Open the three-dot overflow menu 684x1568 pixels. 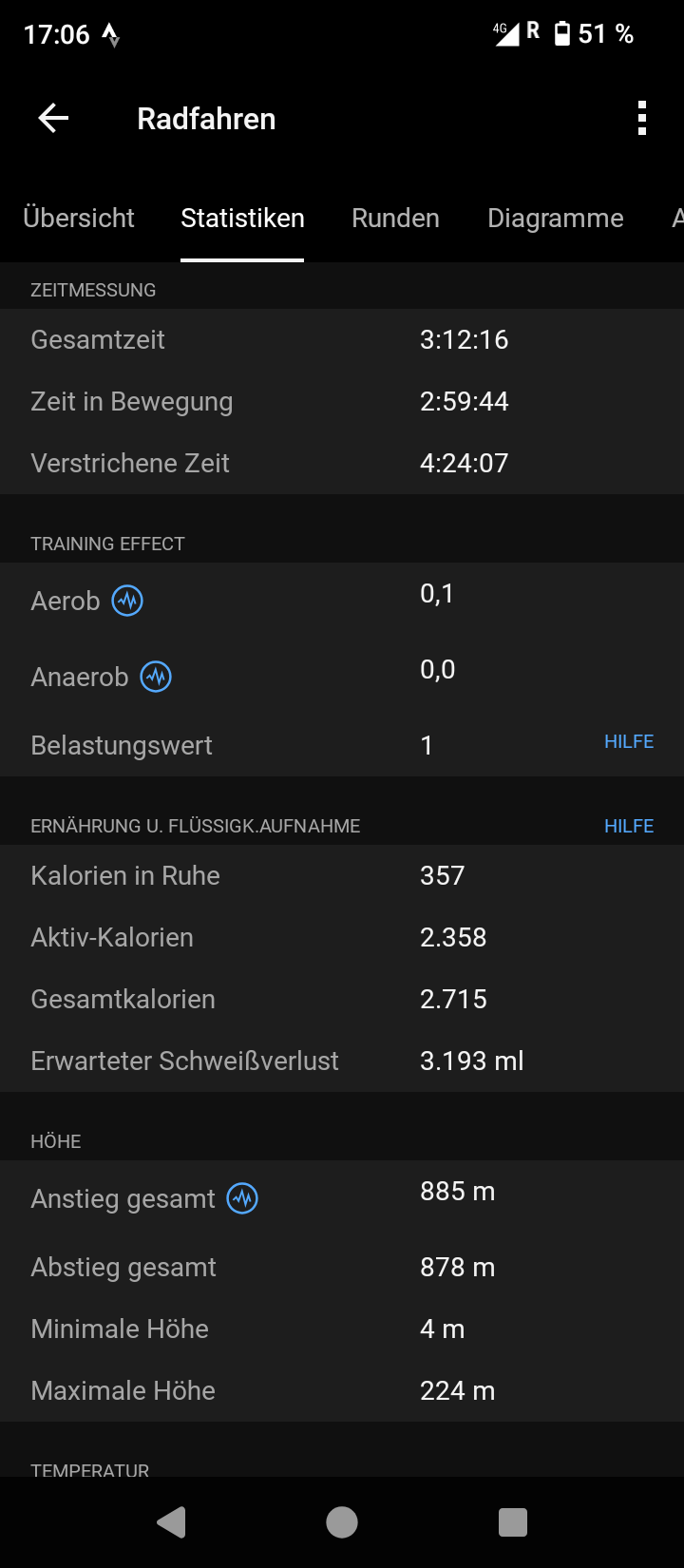point(642,119)
